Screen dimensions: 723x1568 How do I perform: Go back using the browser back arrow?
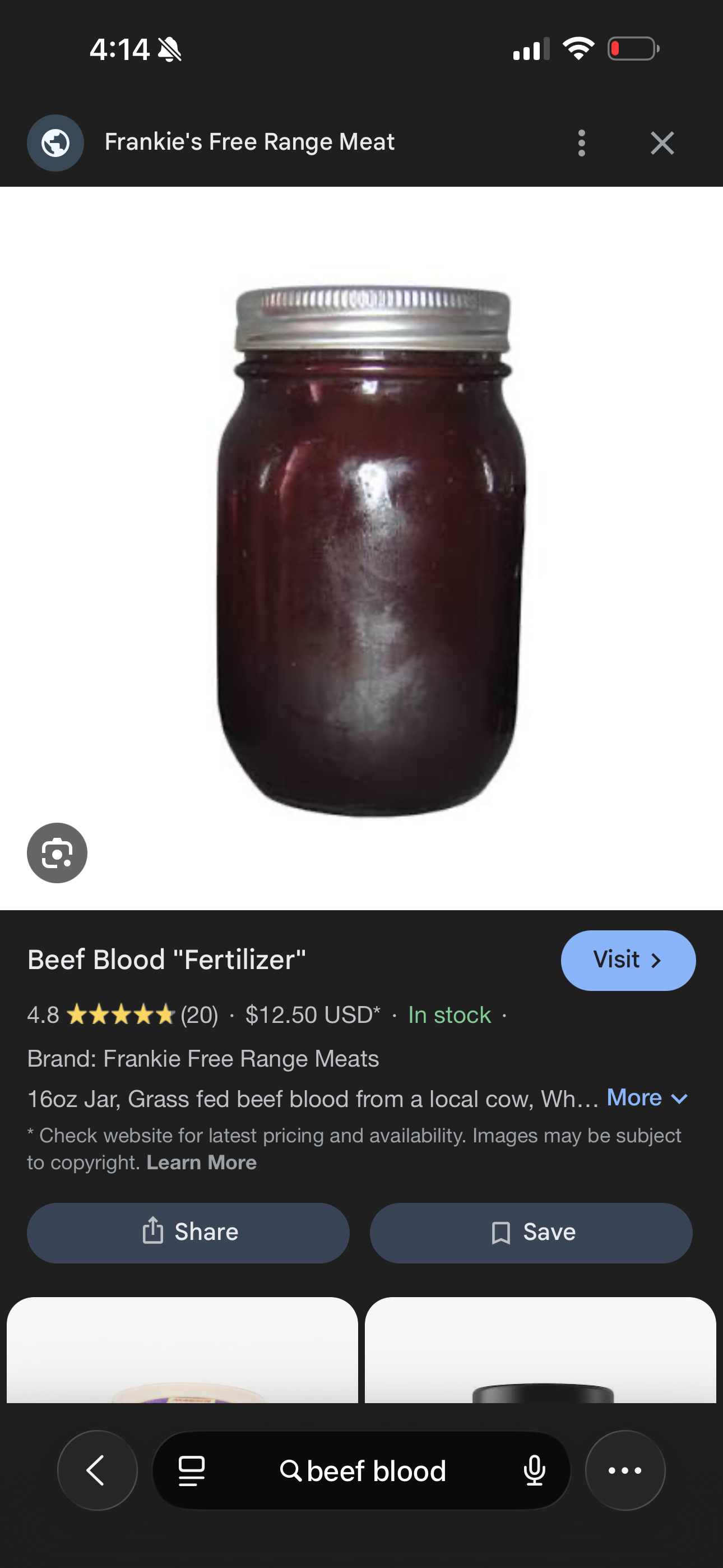point(98,1470)
